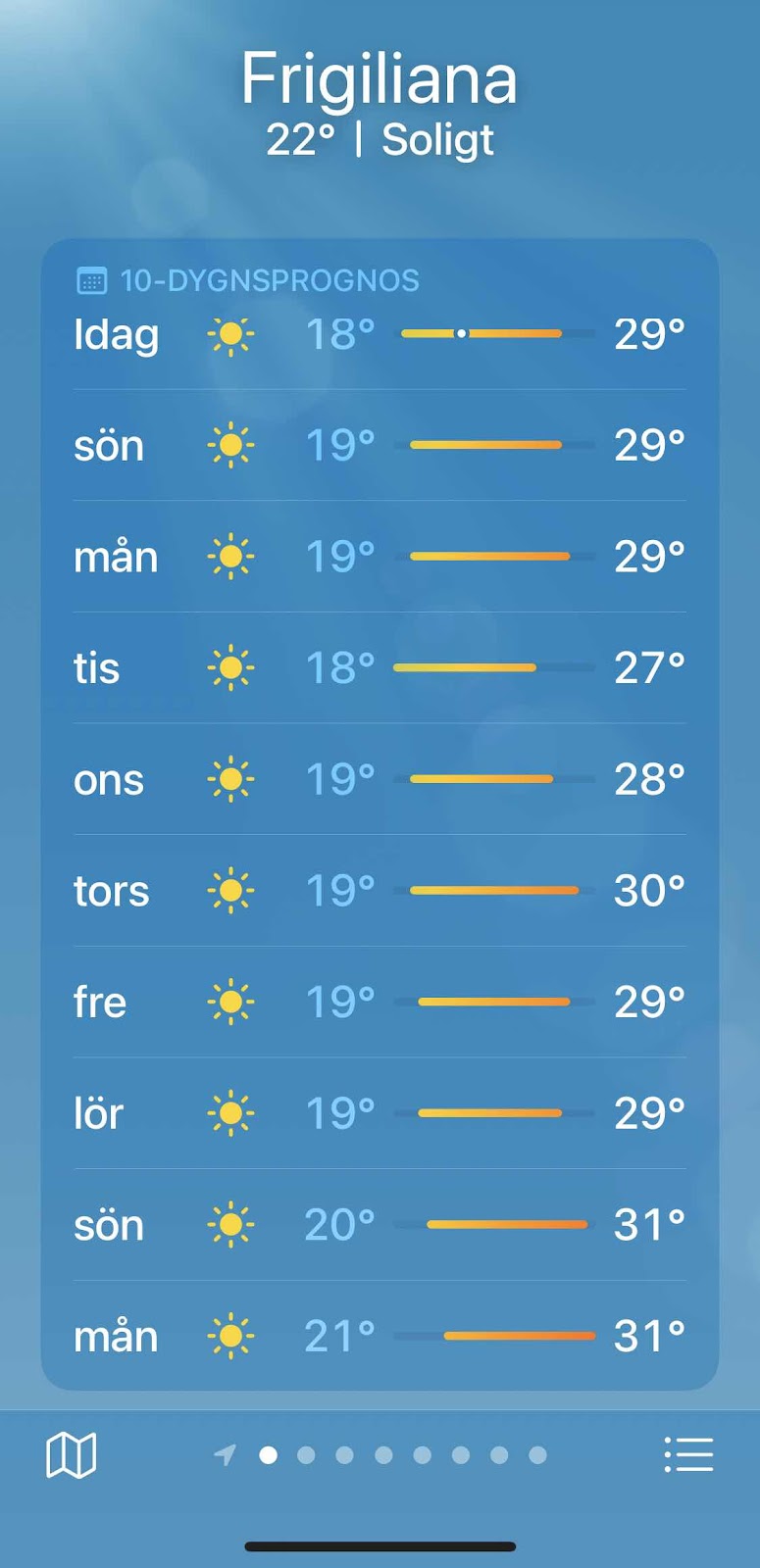Open the fre forecast row
This screenshot has height=1568, width=760.
tap(380, 1002)
